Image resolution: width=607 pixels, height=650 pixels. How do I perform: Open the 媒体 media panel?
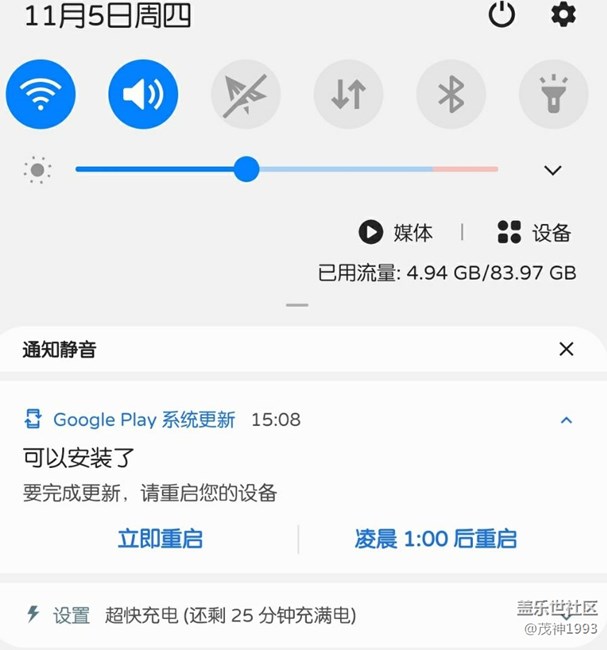397,233
